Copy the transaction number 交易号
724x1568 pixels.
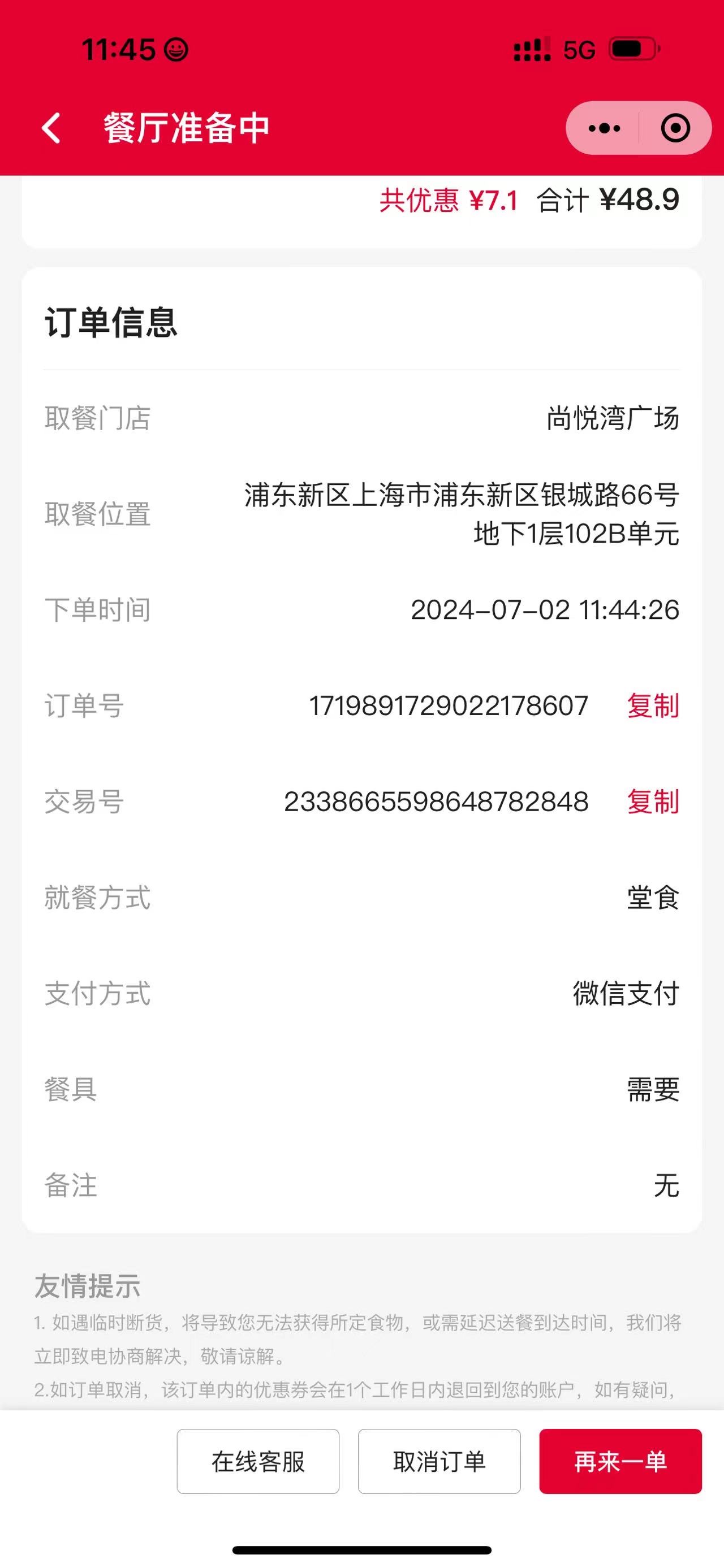(653, 802)
